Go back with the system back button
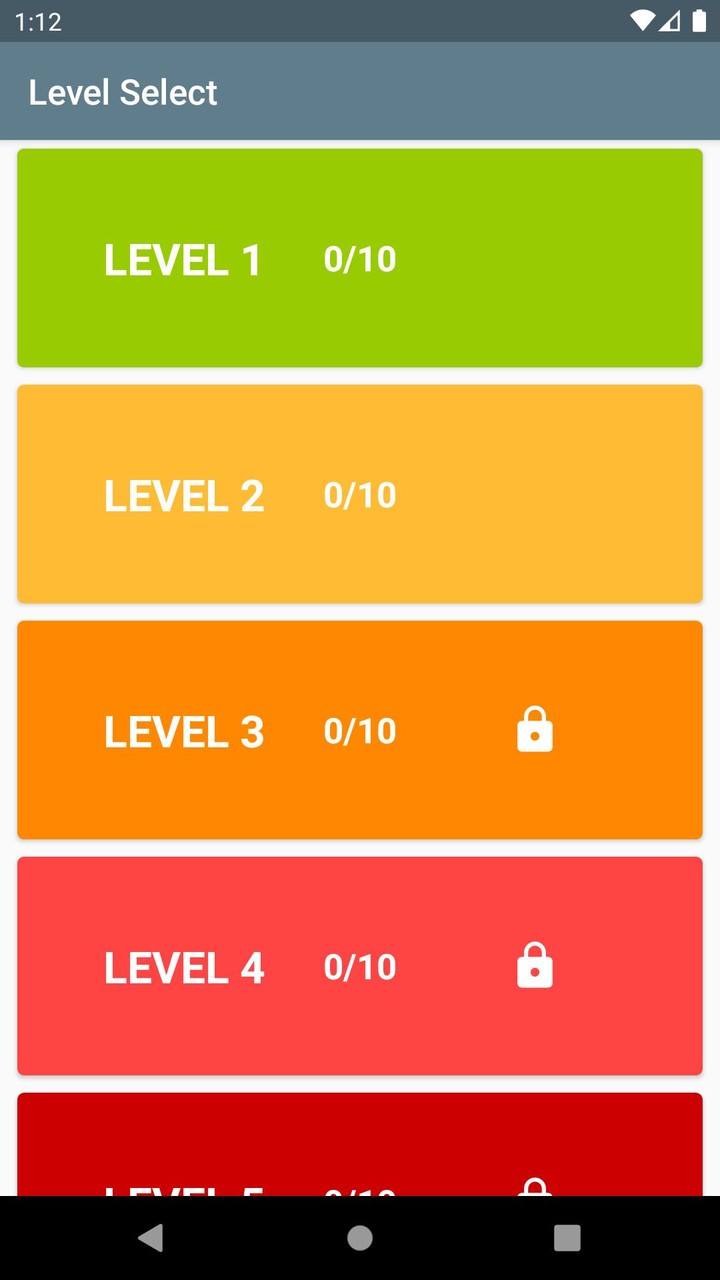Screen dimensions: 720x1280 (x=151, y=1238)
